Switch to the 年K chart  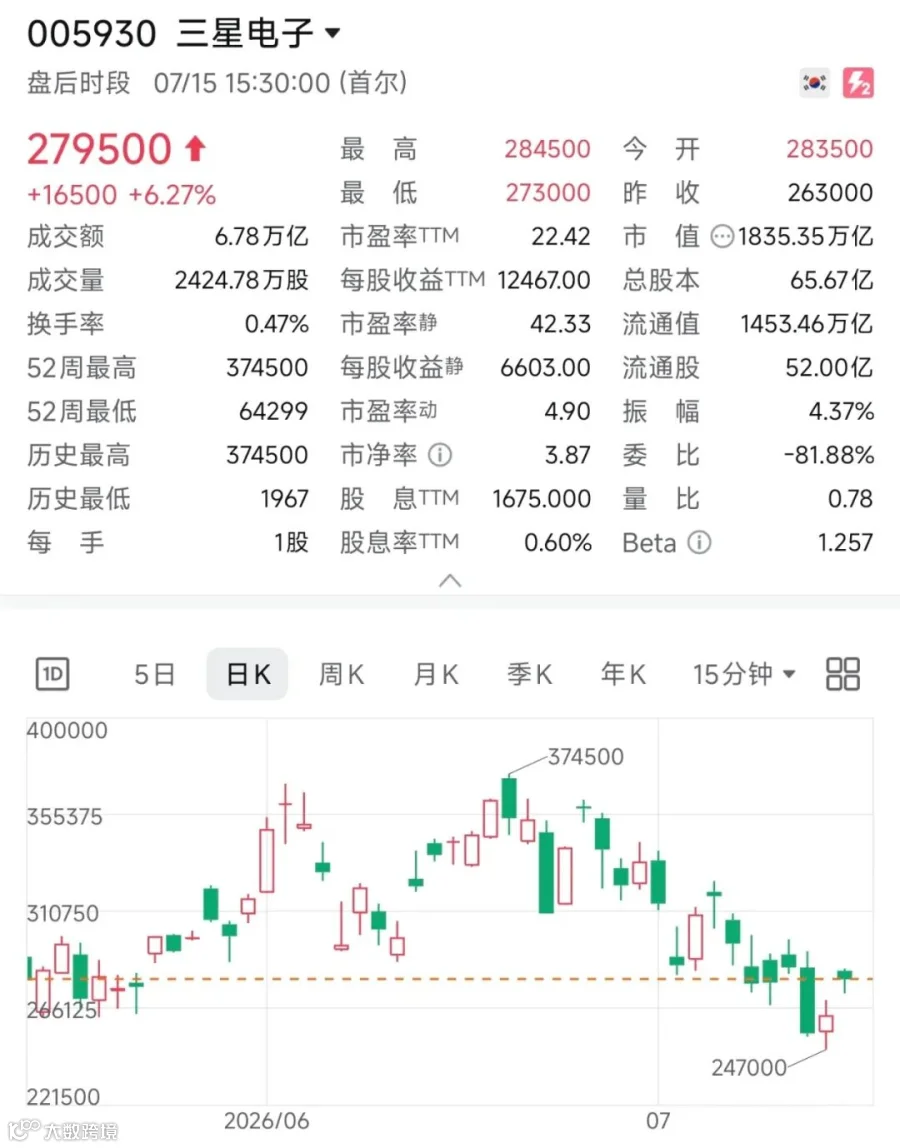coord(623,674)
